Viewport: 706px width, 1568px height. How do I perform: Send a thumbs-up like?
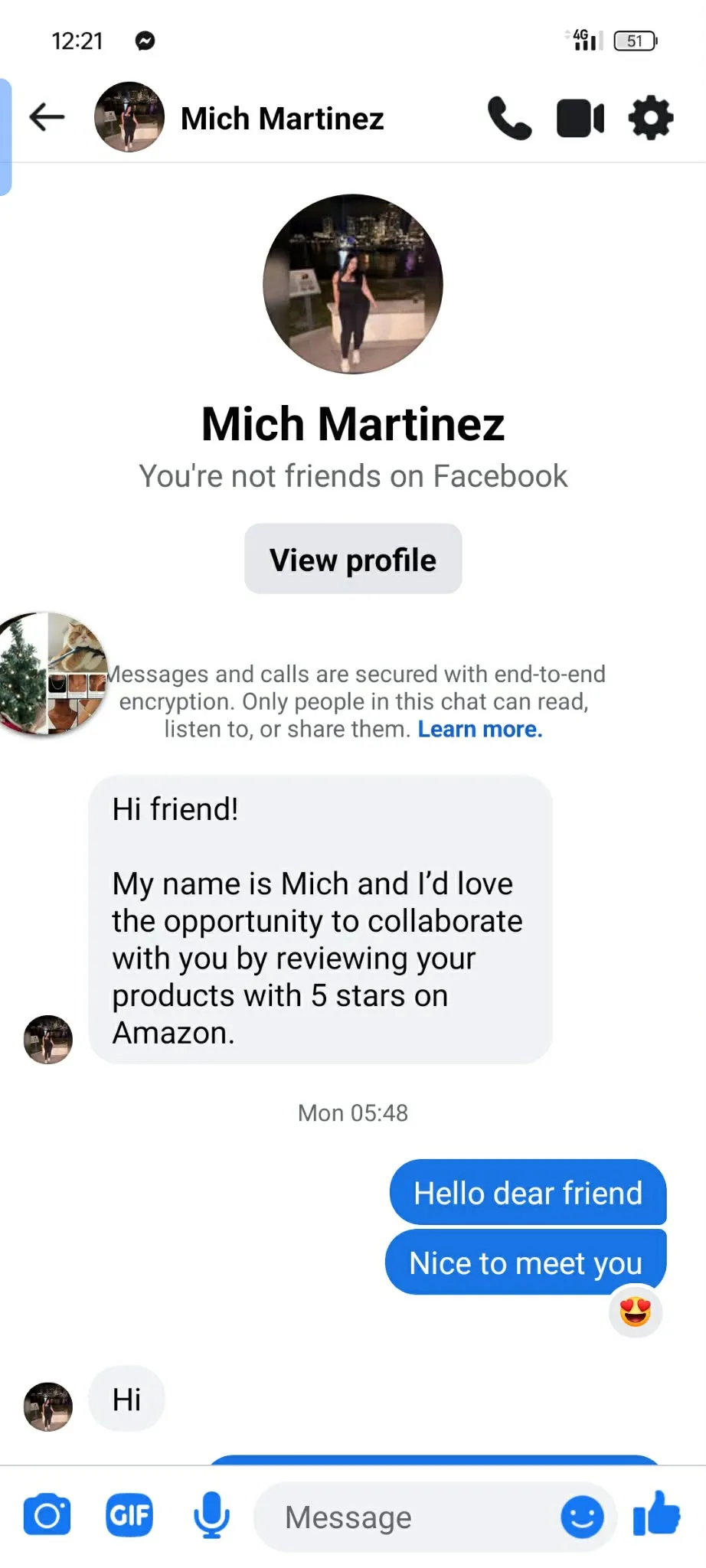coord(656,1514)
